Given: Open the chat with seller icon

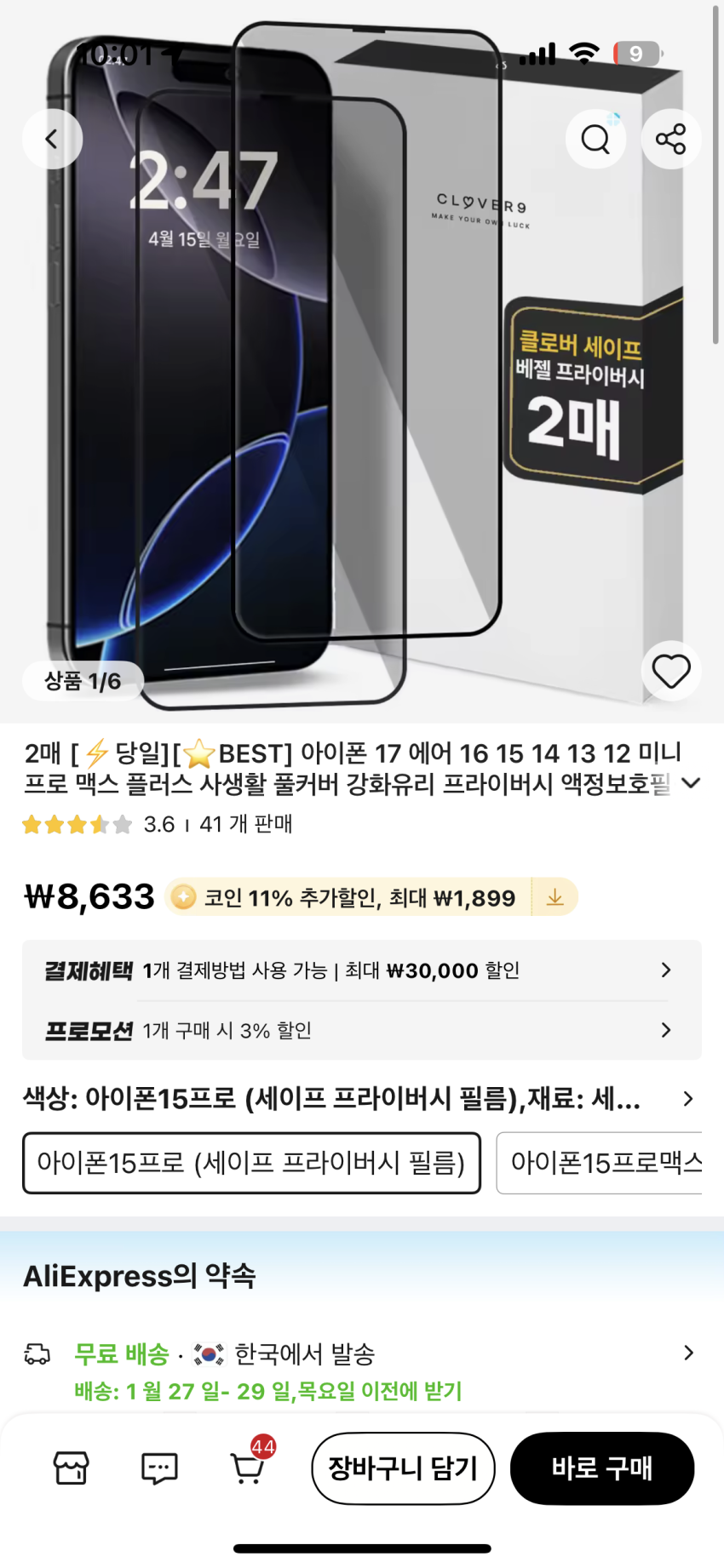Looking at the screenshot, I should pyautogui.click(x=159, y=1468).
